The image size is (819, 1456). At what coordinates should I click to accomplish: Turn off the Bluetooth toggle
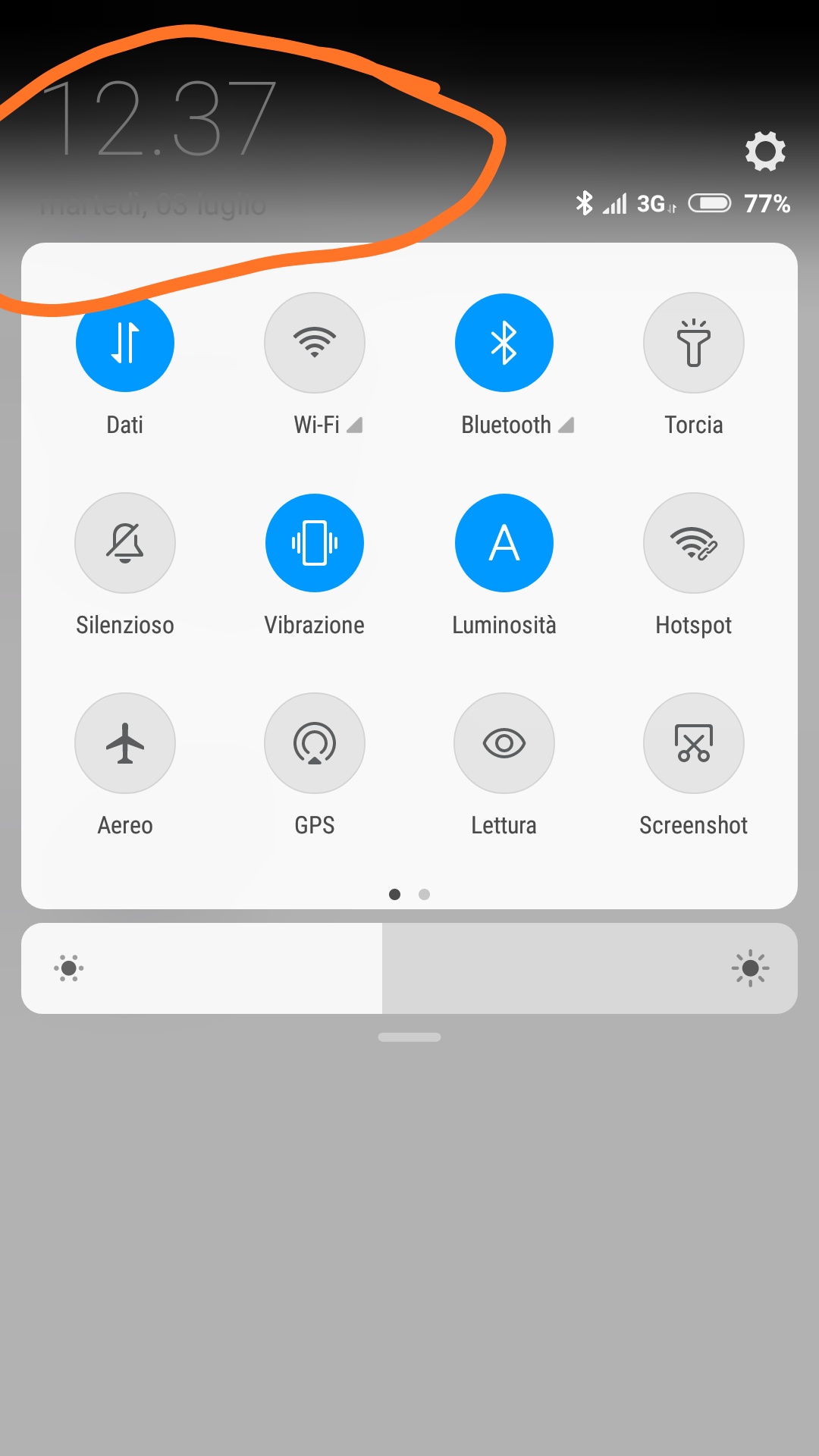(x=504, y=343)
